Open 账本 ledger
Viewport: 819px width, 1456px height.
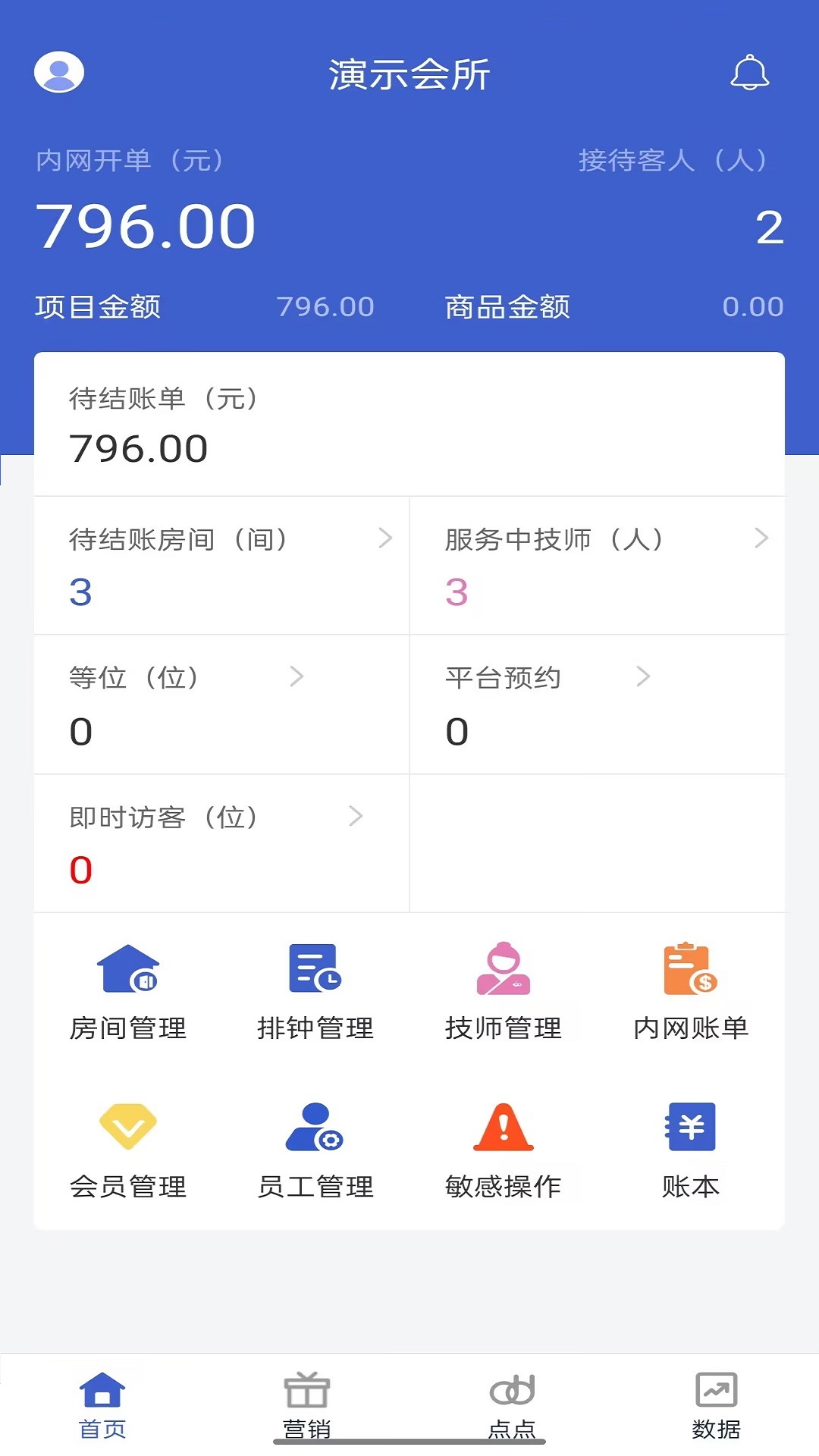pos(691,1150)
